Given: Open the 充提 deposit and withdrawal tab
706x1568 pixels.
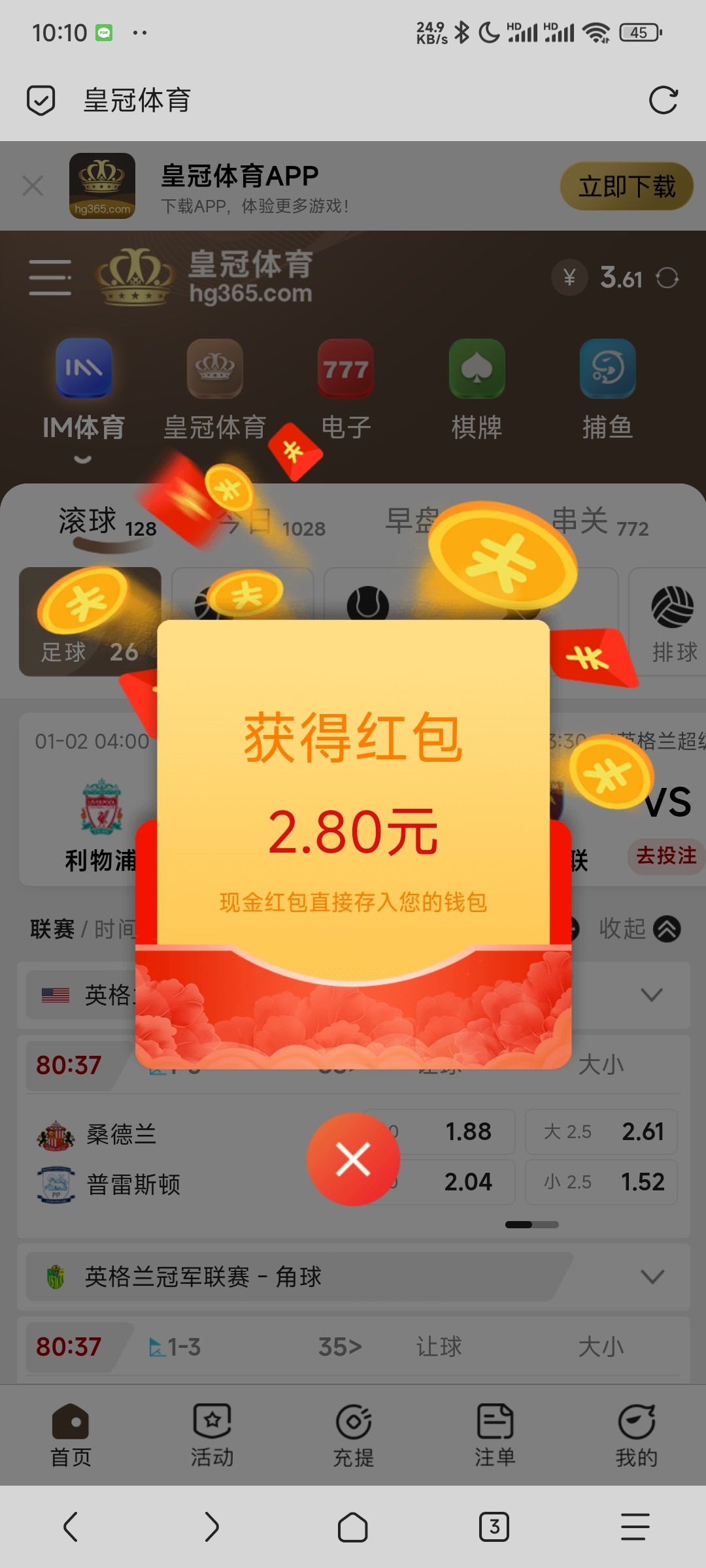Looking at the screenshot, I should pyautogui.click(x=354, y=1435).
